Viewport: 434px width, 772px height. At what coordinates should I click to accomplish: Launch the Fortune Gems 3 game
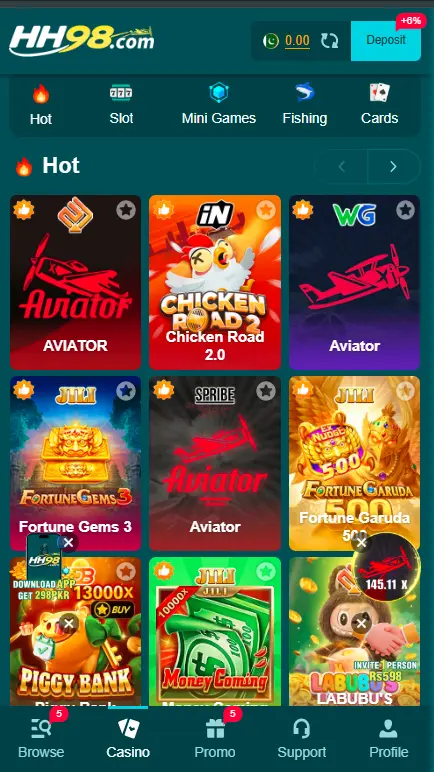(x=75, y=463)
